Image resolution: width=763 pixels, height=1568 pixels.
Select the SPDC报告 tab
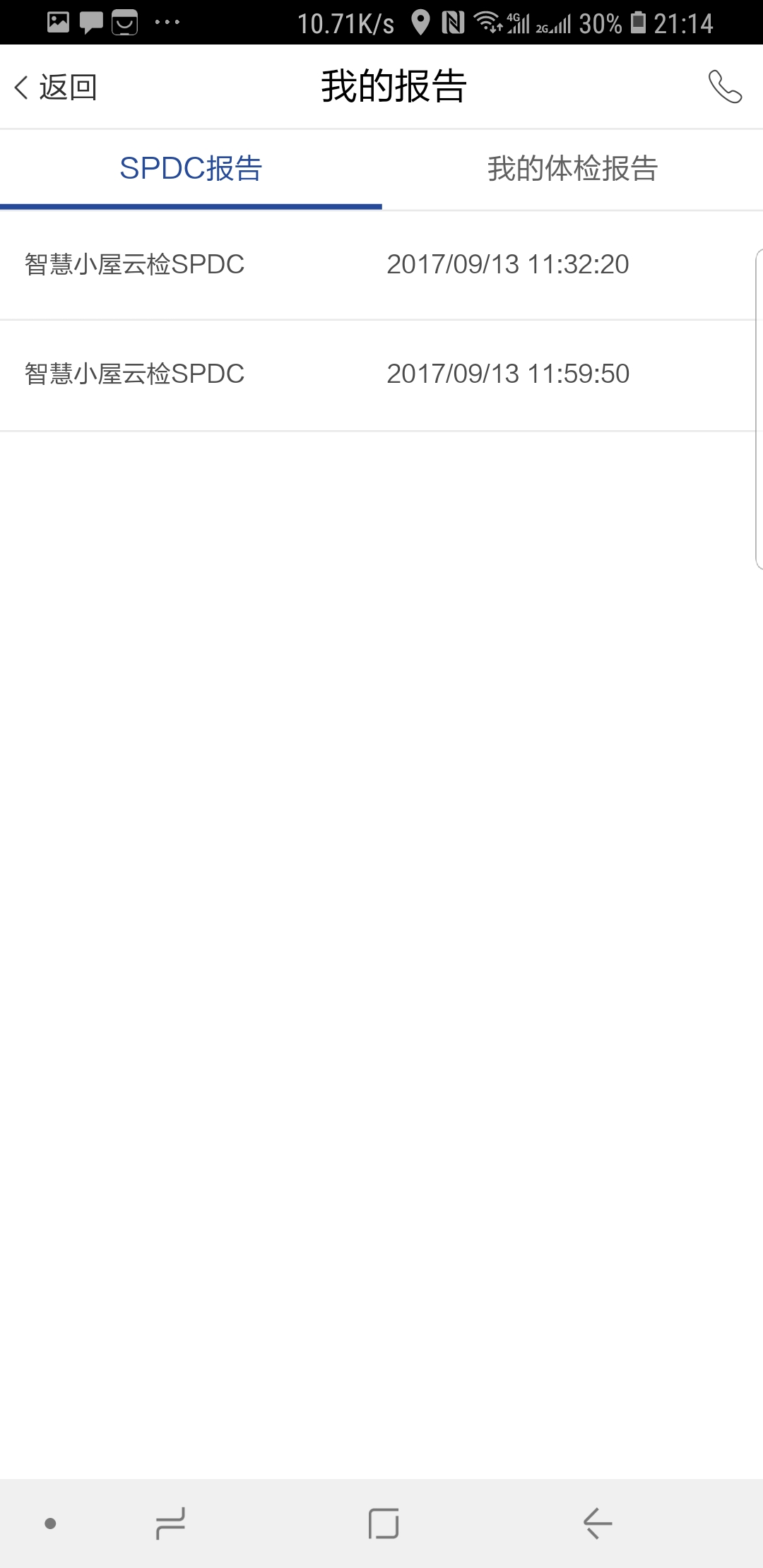tap(191, 170)
